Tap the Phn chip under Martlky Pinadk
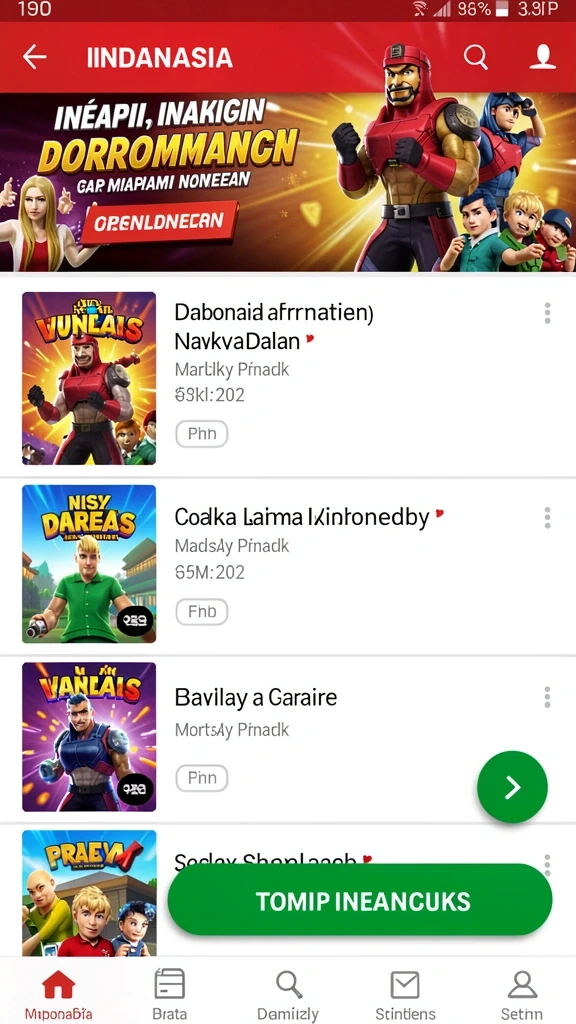Image resolution: width=576 pixels, height=1024 pixels. [x=202, y=434]
